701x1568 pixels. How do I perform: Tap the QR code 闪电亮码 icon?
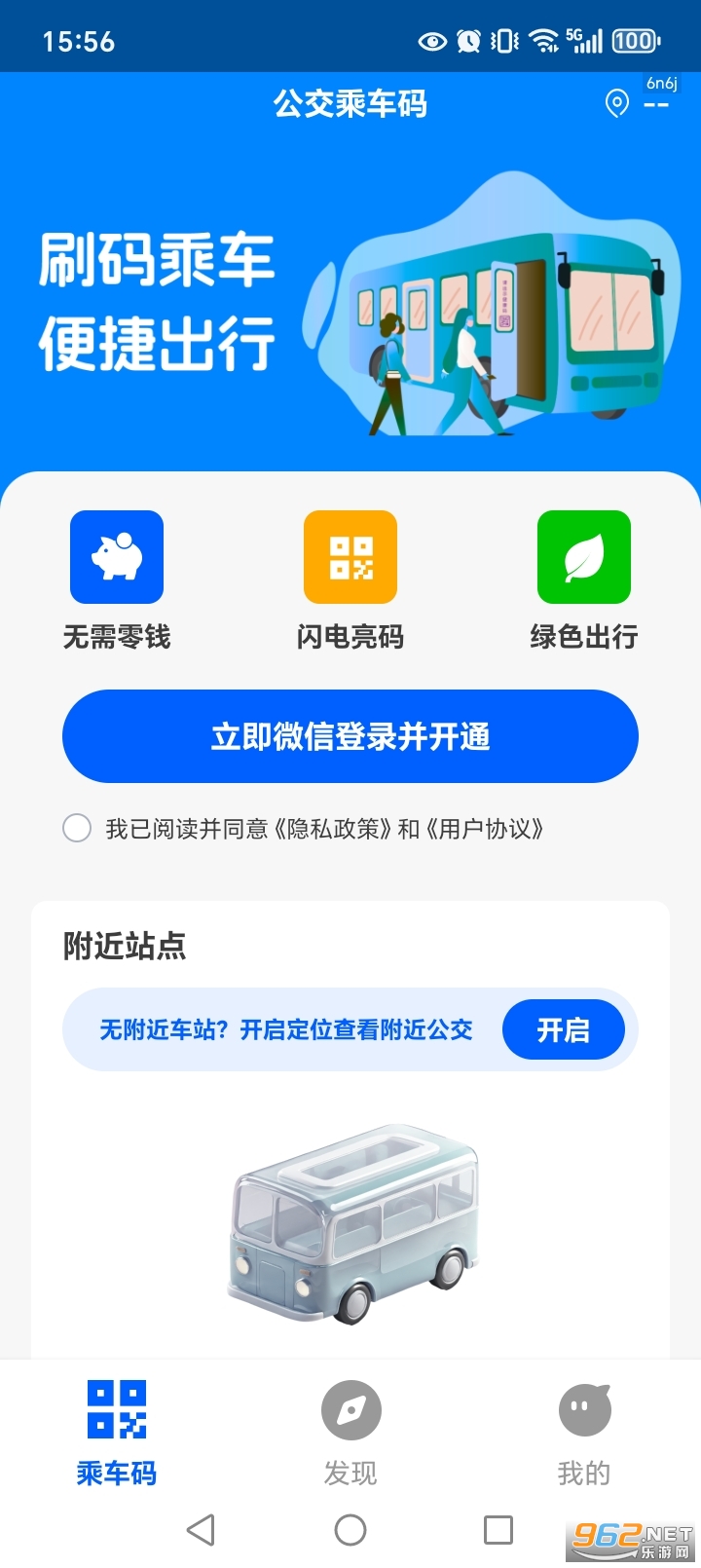350,556
